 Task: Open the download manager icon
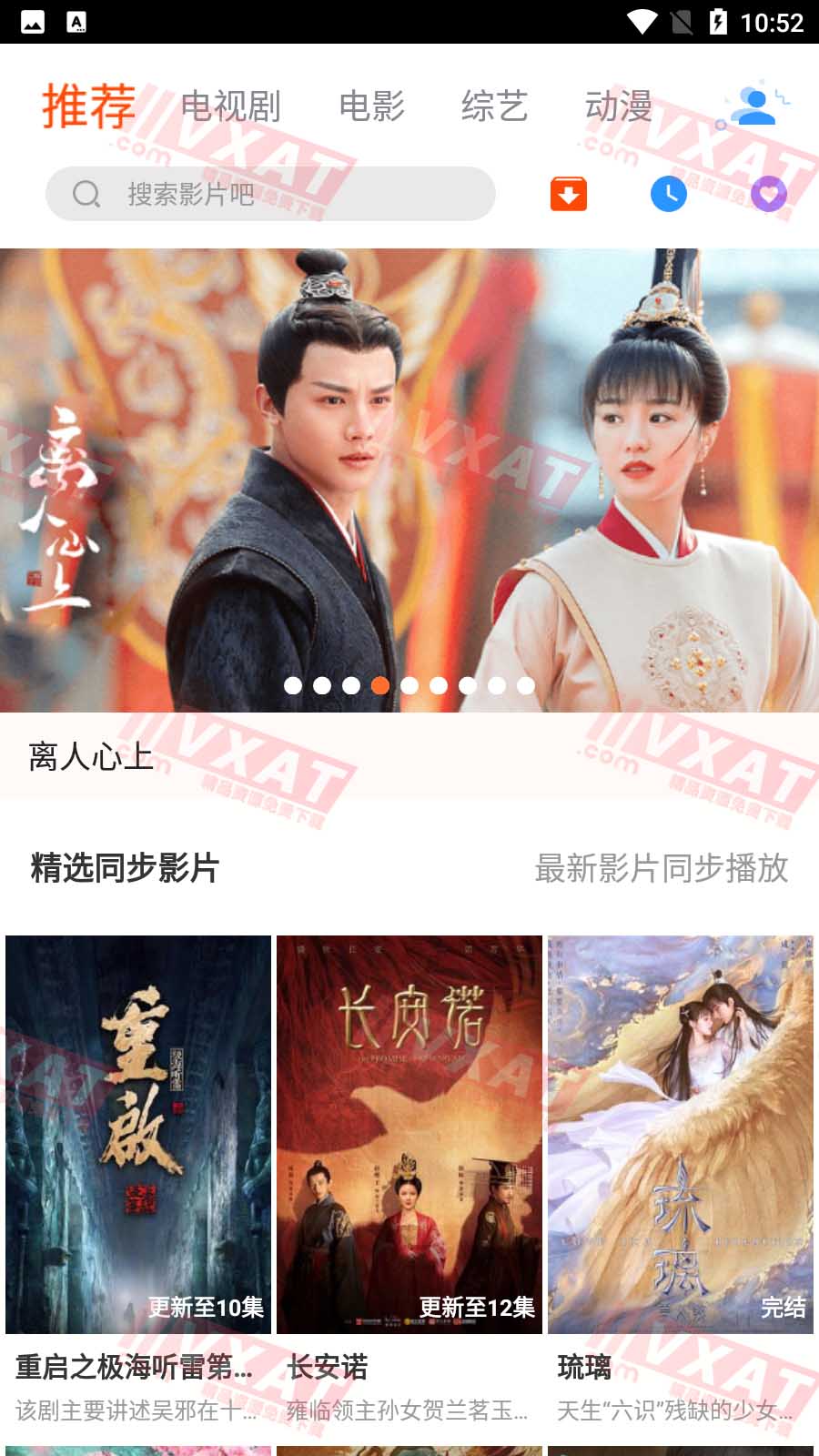click(x=568, y=194)
